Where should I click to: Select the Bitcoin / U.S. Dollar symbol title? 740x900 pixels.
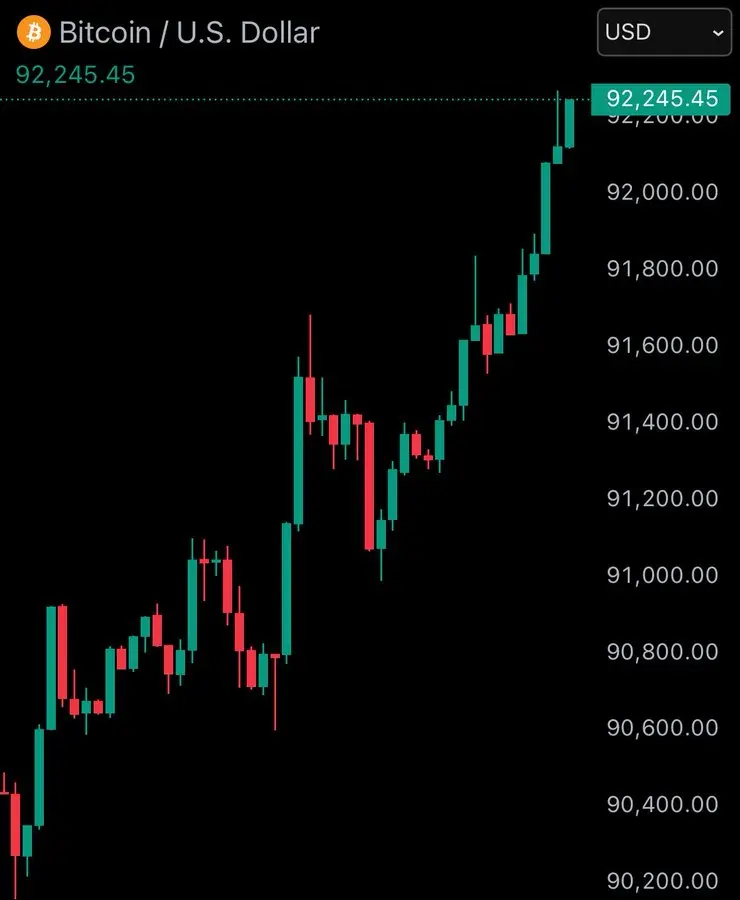[189, 32]
